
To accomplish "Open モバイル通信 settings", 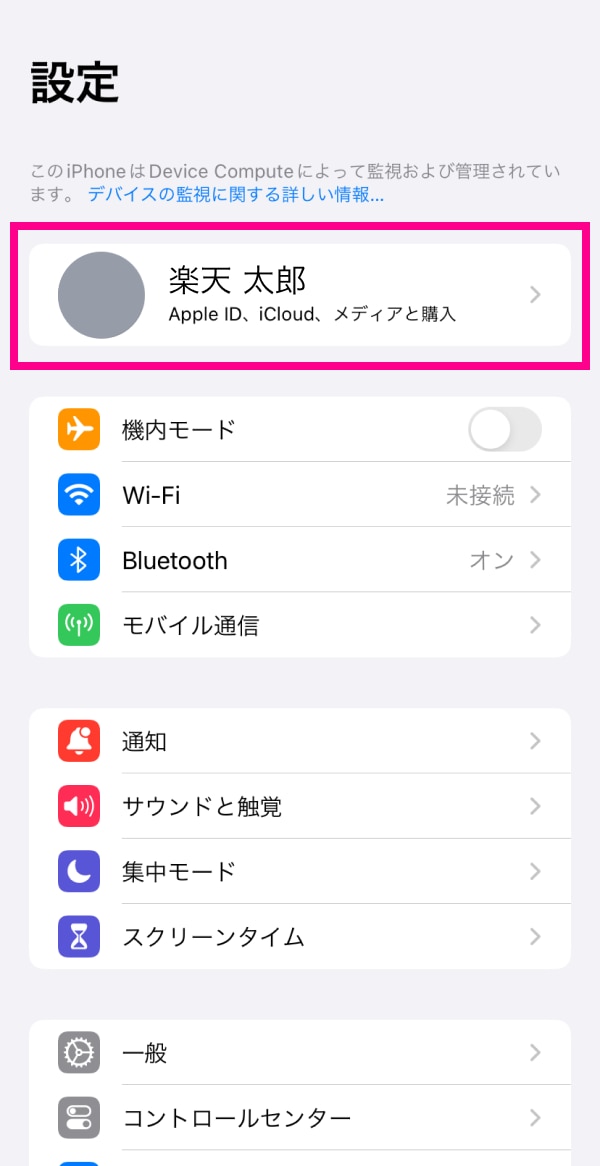I will click(300, 625).
